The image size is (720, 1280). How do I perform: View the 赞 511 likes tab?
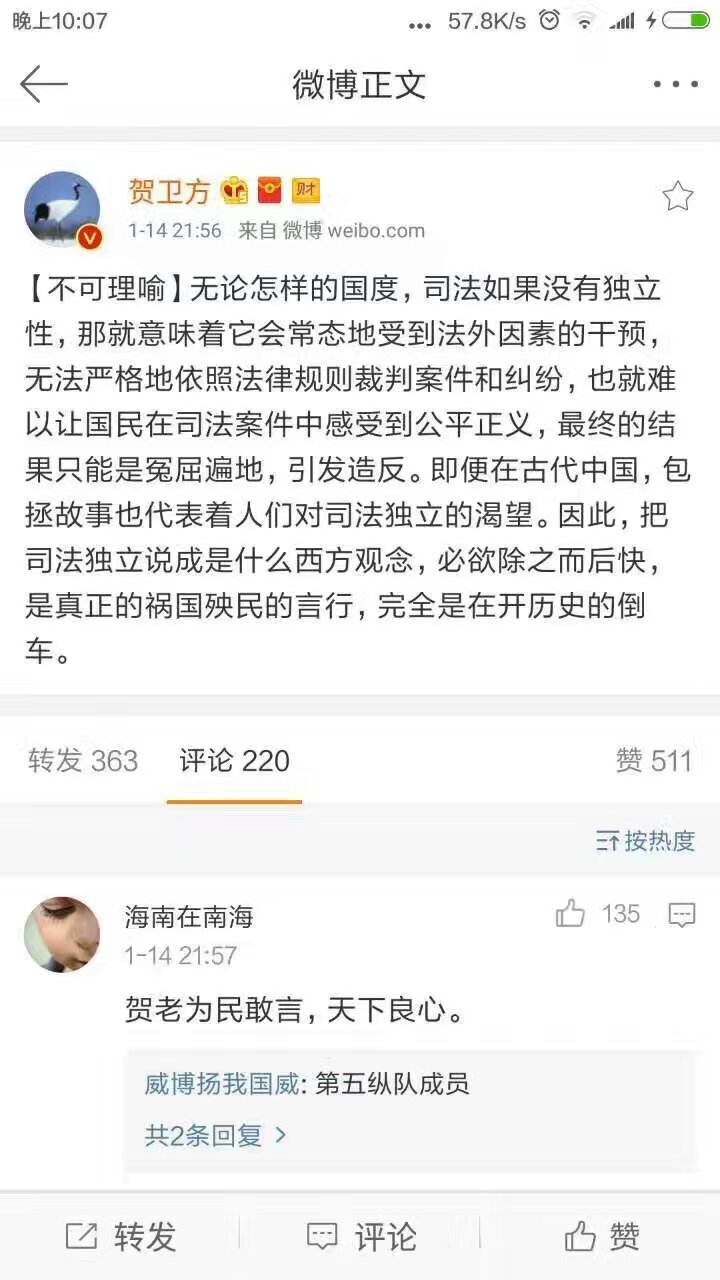[653, 761]
